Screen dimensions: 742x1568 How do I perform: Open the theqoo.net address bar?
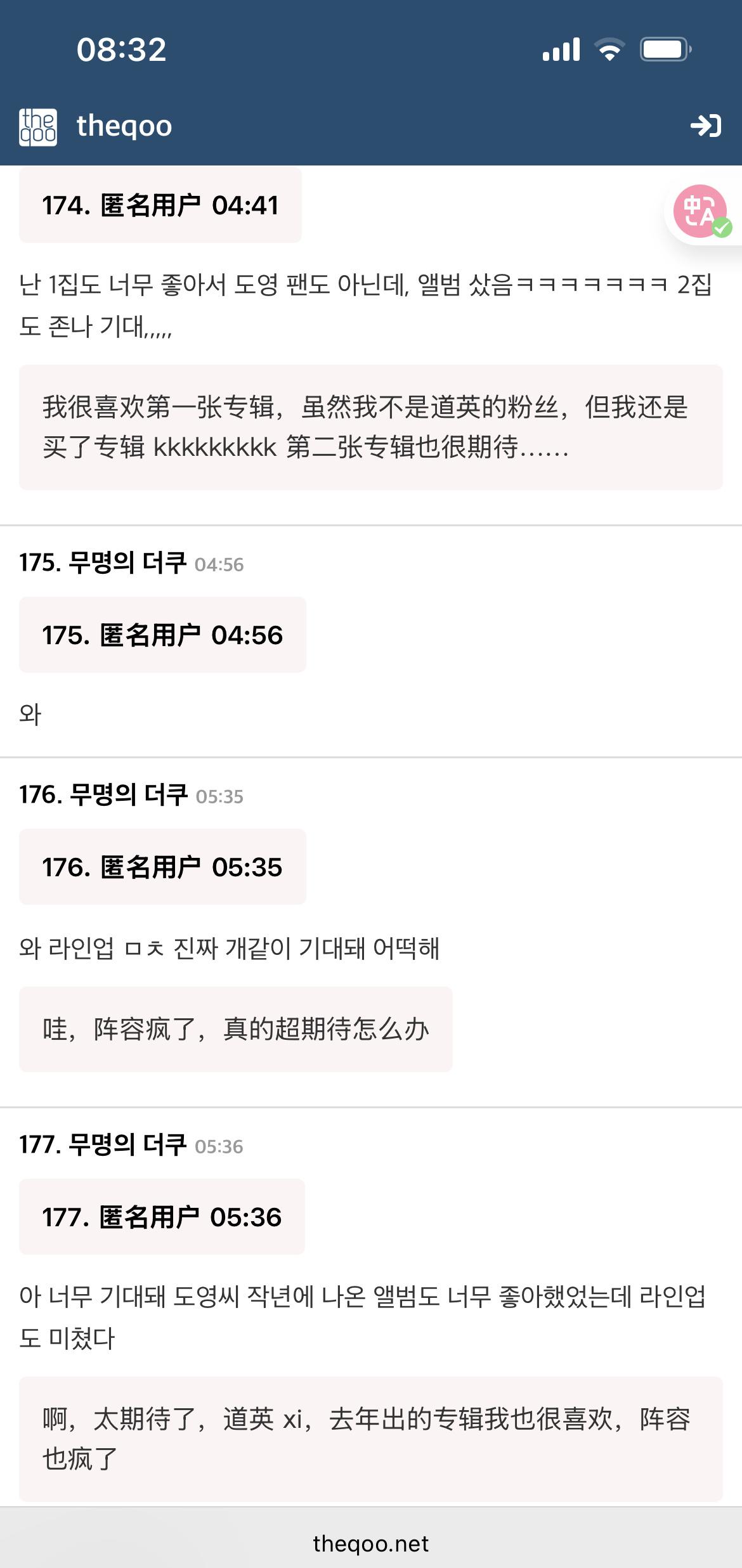[371, 1543]
